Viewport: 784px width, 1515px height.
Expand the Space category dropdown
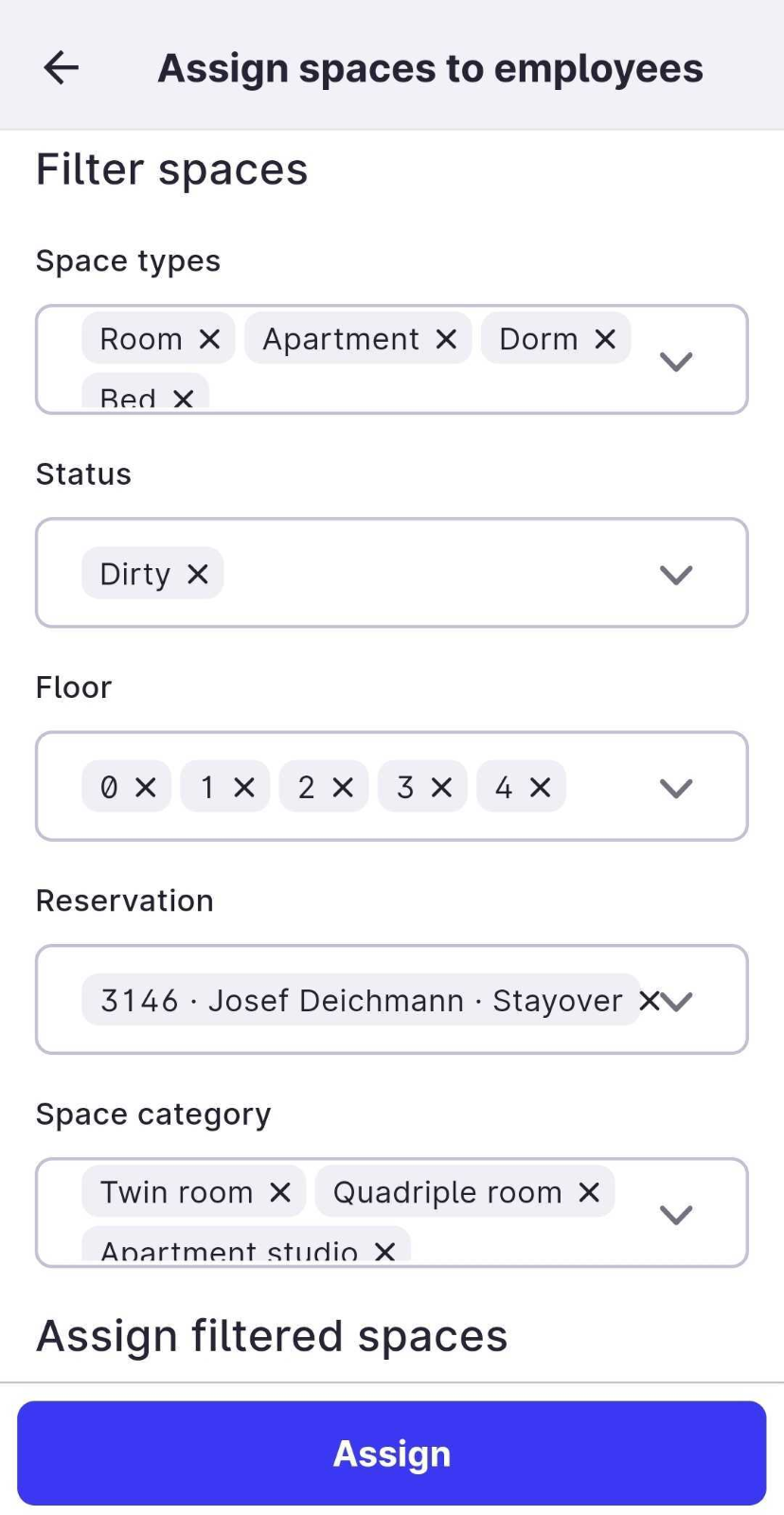[675, 1214]
